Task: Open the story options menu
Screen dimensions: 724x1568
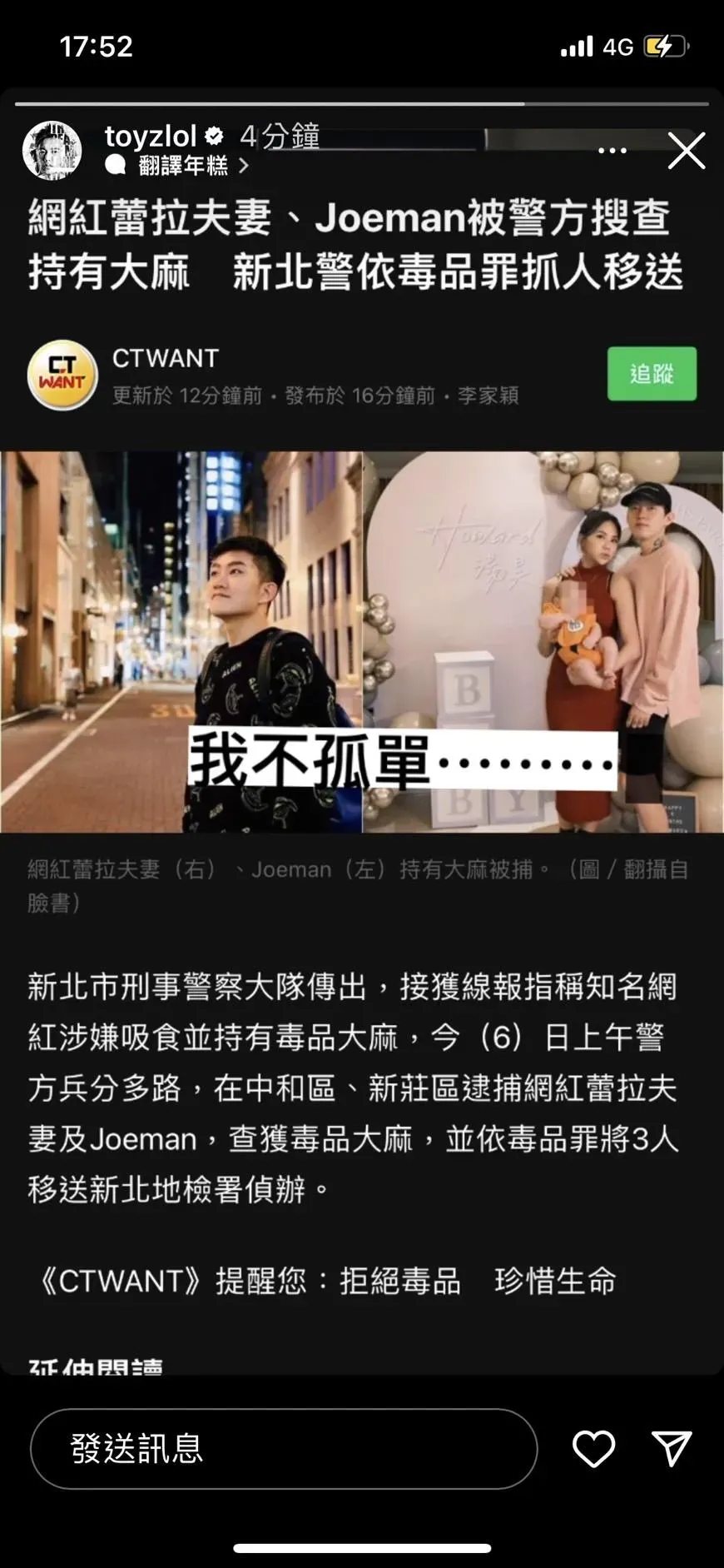Action: coord(612,151)
